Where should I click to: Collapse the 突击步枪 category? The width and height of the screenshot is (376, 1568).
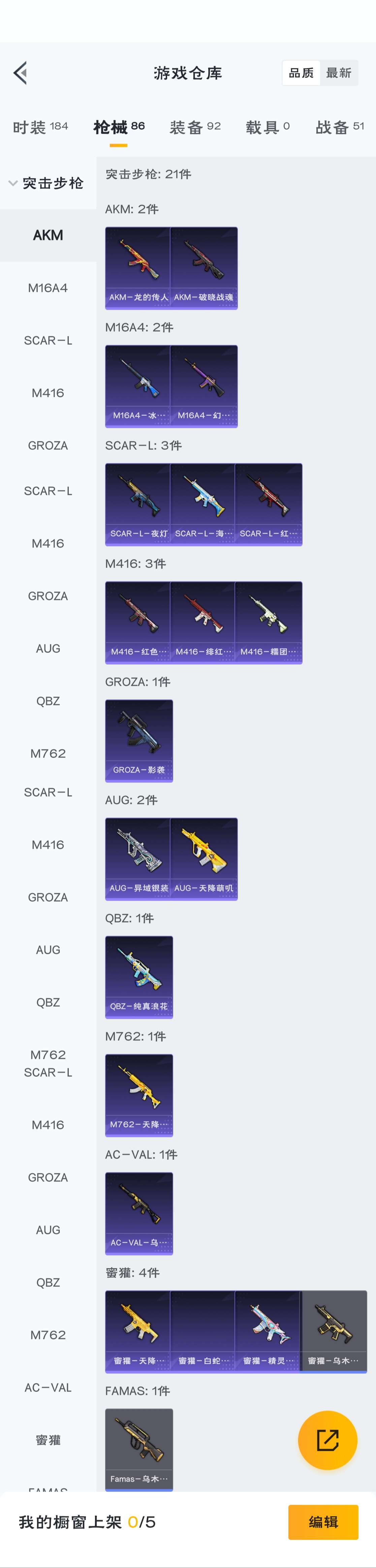pyautogui.click(x=46, y=183)
